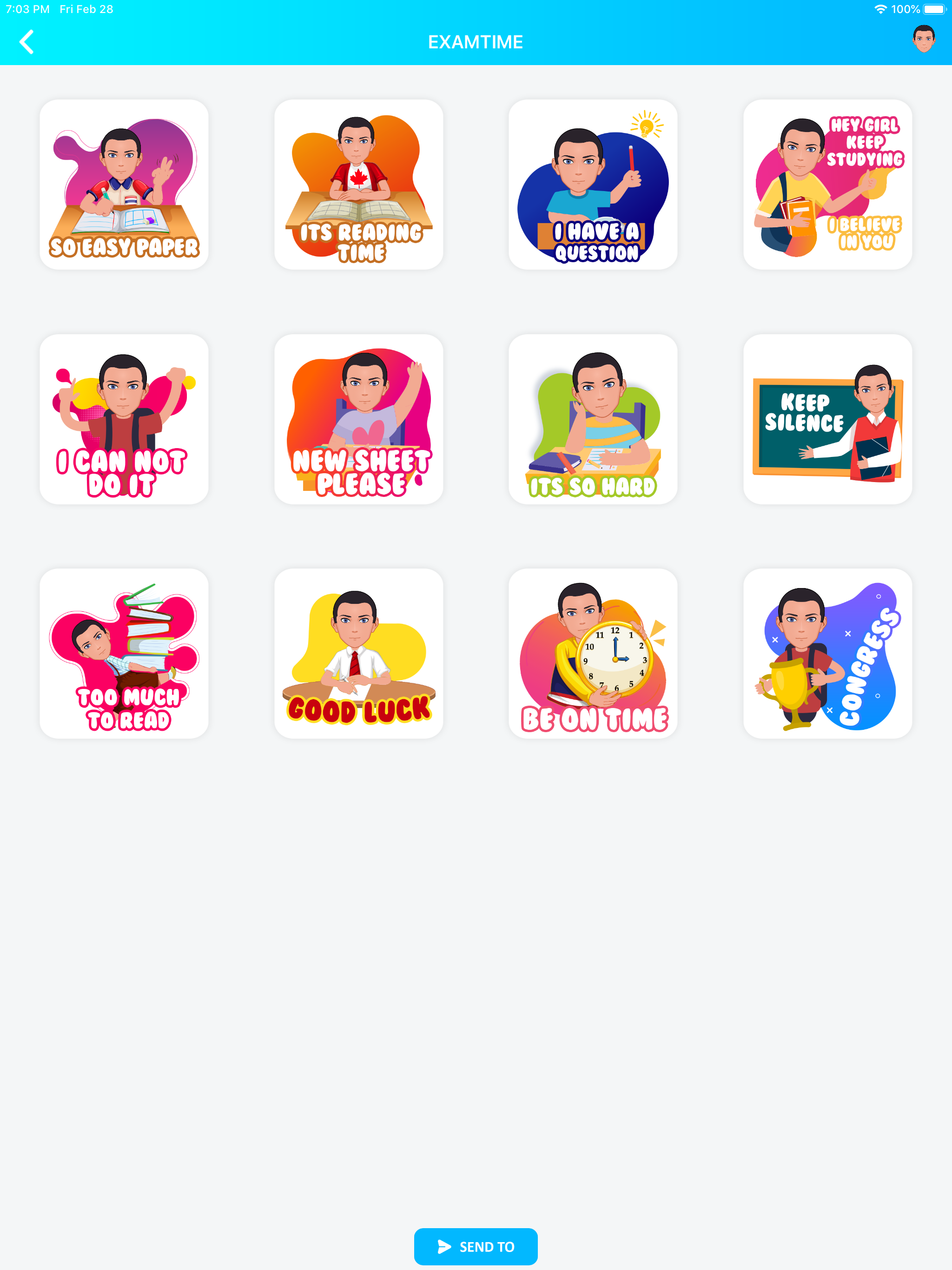
Task: Select the BE ON TIME sticker
Action: (593, 654)
